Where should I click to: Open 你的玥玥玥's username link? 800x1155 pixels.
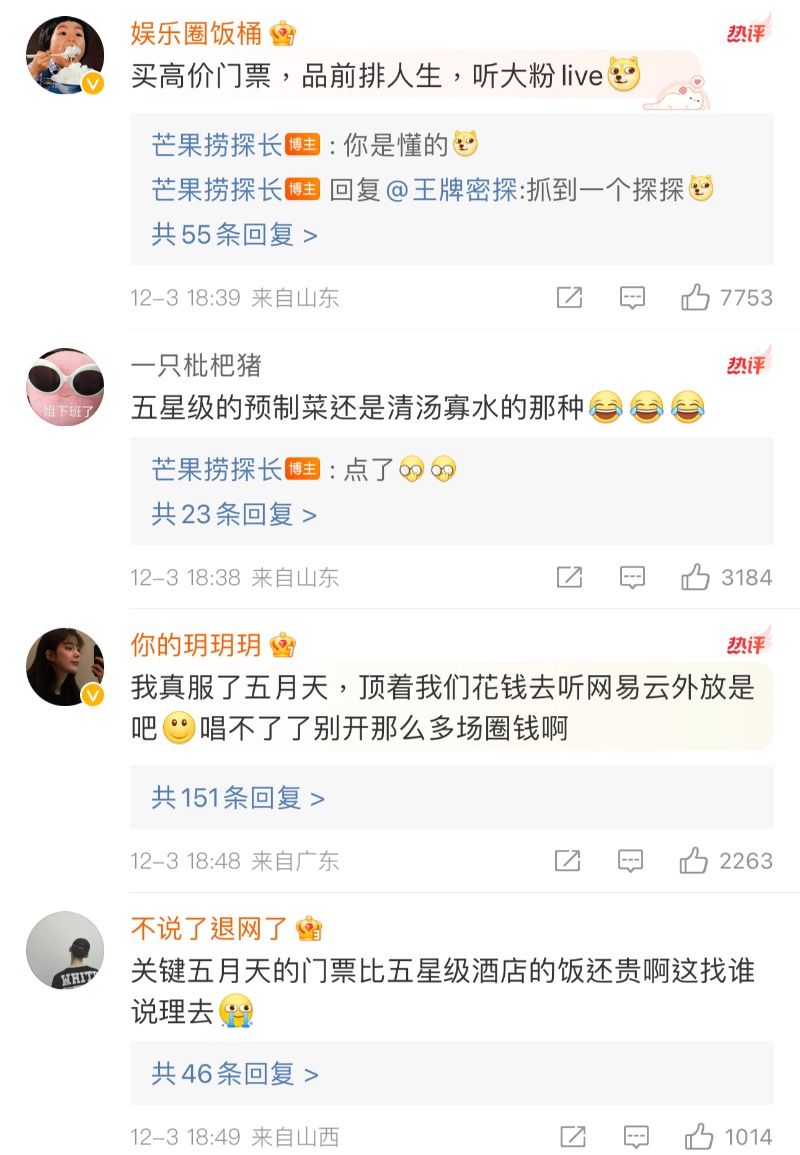click(x=196, y=645)
